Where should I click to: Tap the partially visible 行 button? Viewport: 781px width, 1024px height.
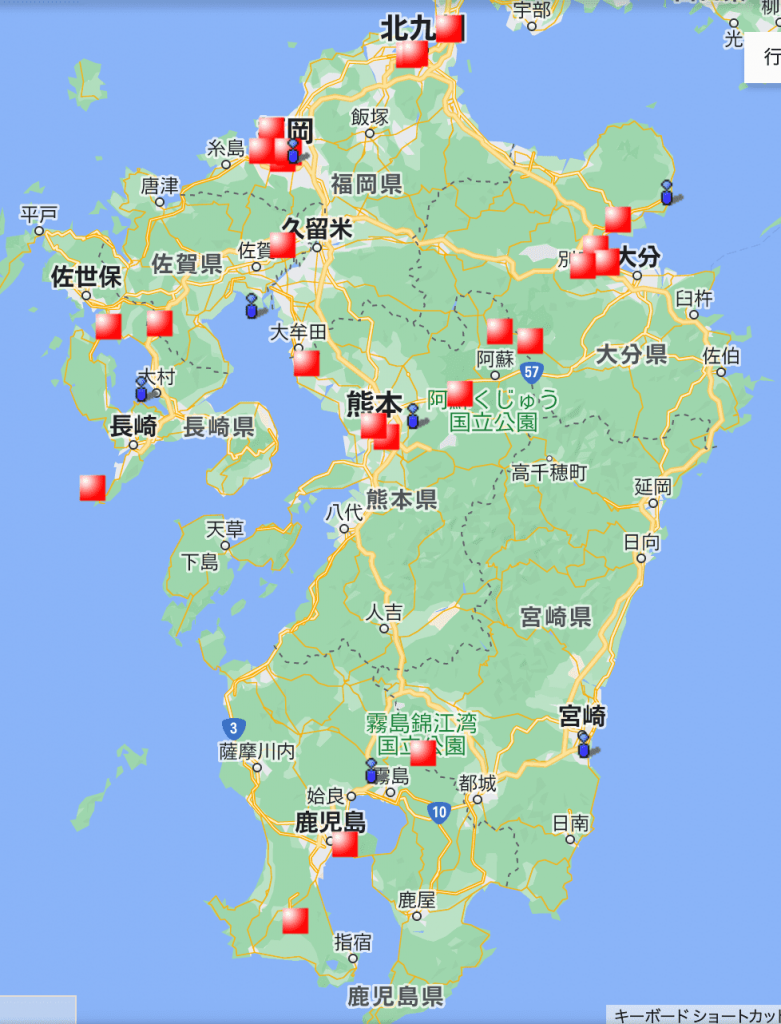click(768, 56)
